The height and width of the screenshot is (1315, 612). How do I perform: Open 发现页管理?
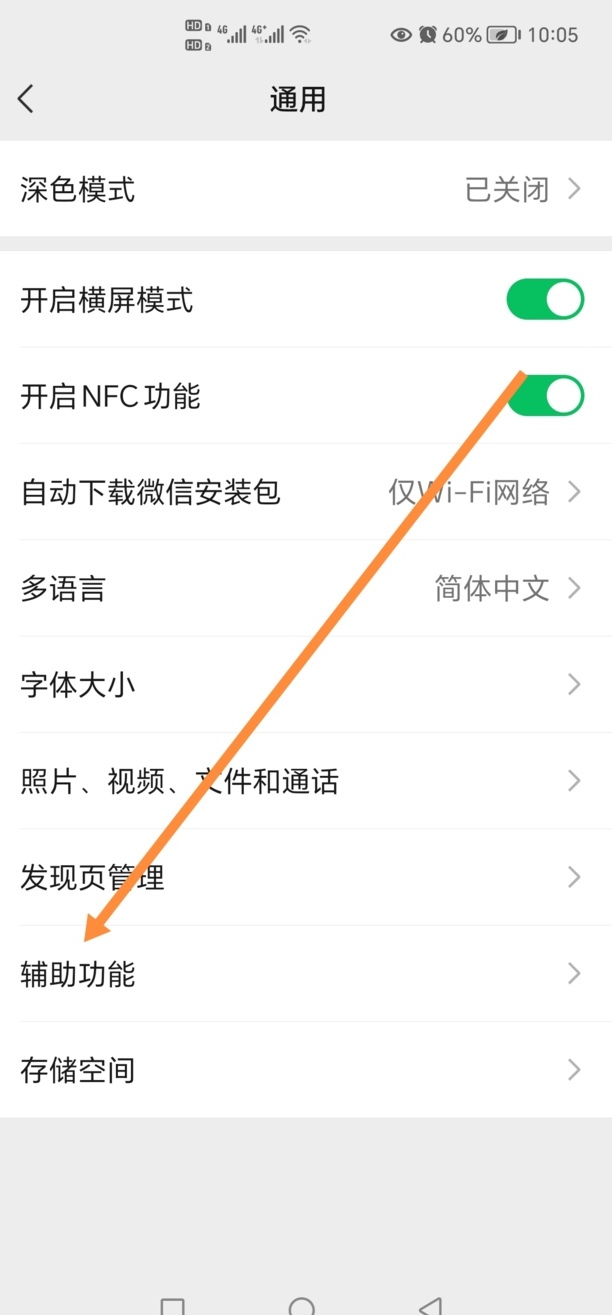click(x=300, y=877)
